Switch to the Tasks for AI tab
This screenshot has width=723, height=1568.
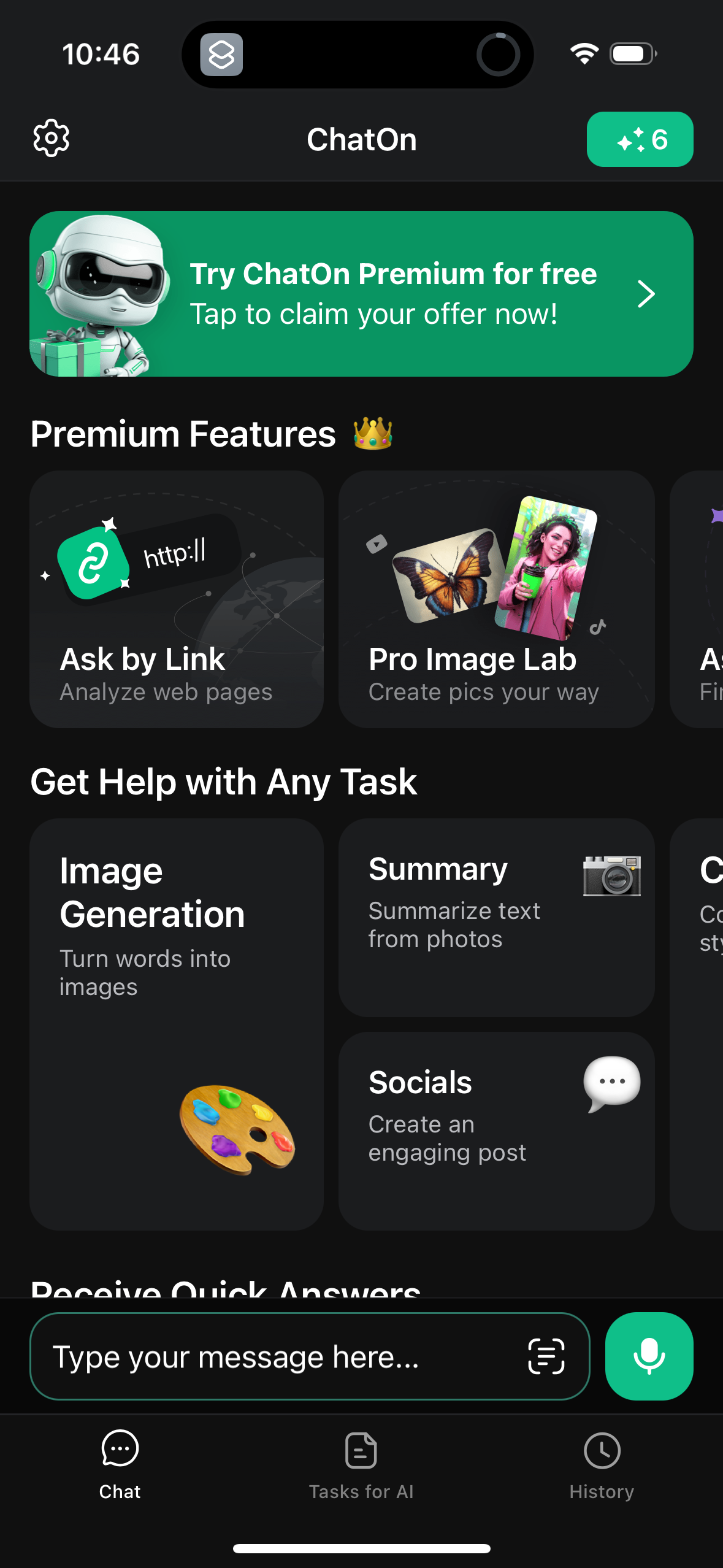(x=361, y=1466)
